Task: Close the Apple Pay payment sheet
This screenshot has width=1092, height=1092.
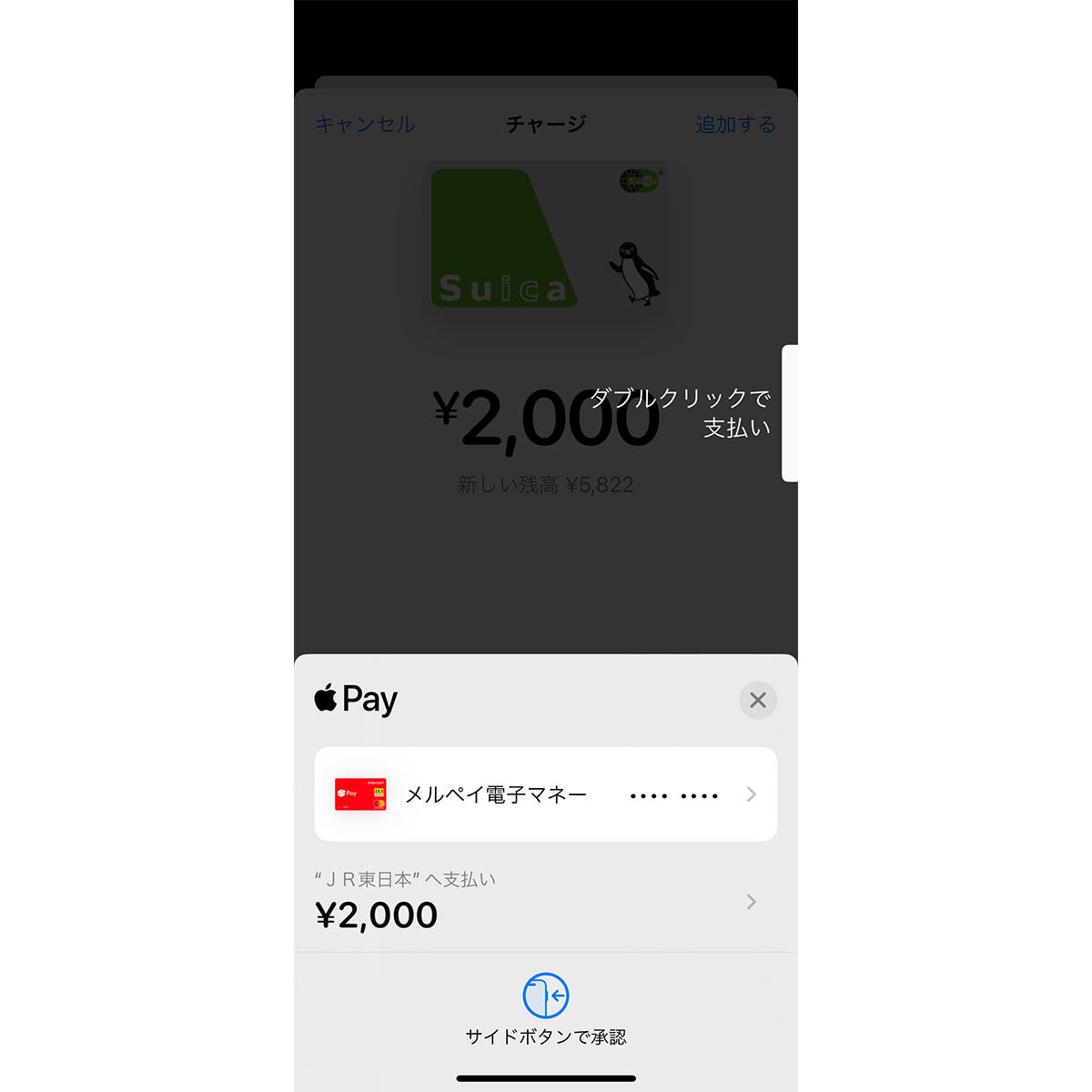Action: (x=757, y=701)
